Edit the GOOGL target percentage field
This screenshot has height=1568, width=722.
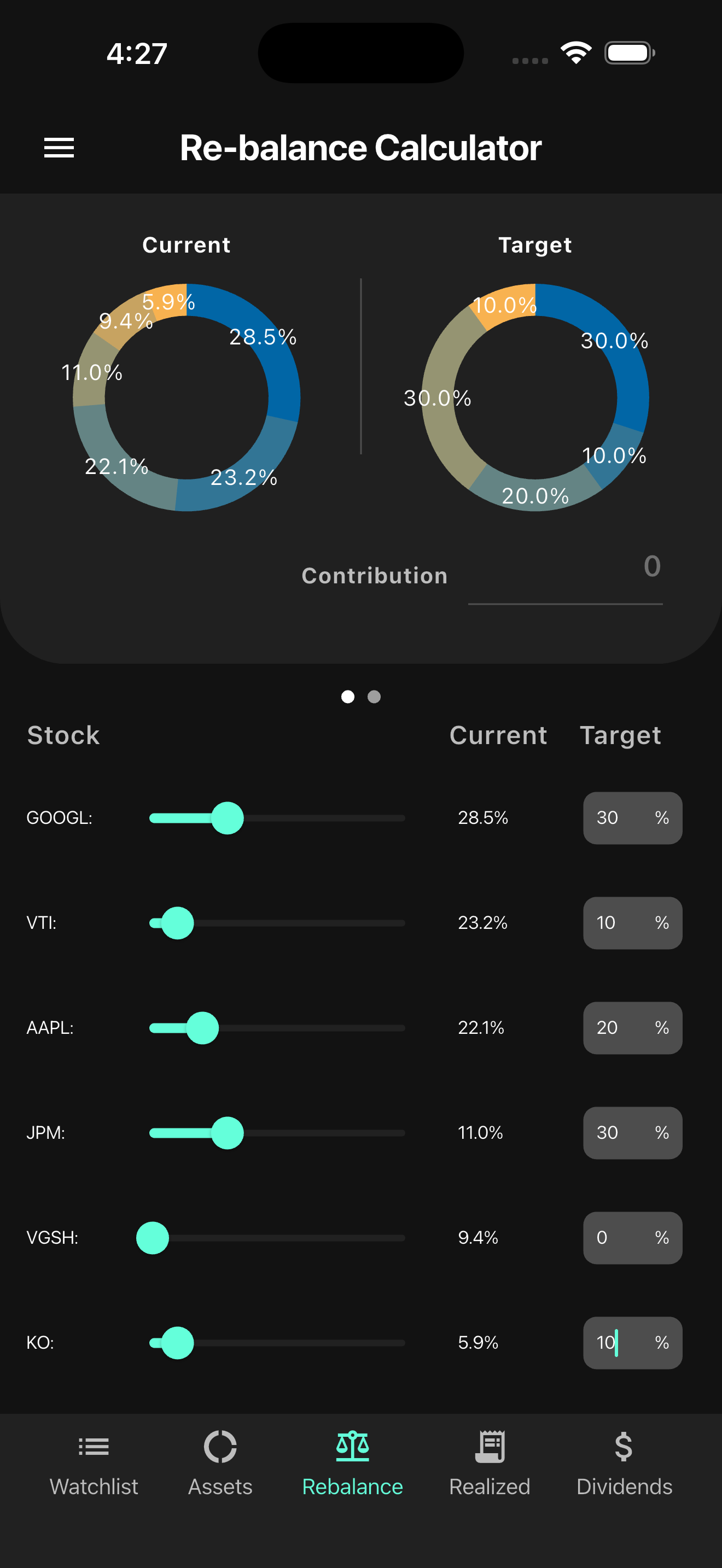632,818
